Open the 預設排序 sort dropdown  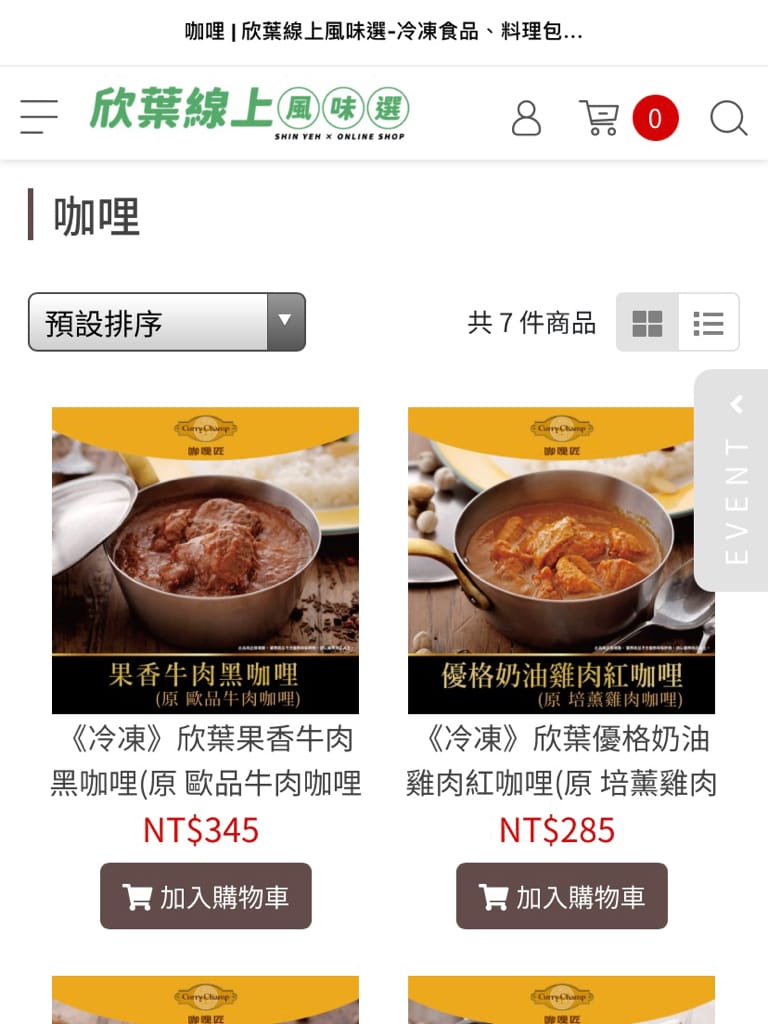[x=150, y=321]
